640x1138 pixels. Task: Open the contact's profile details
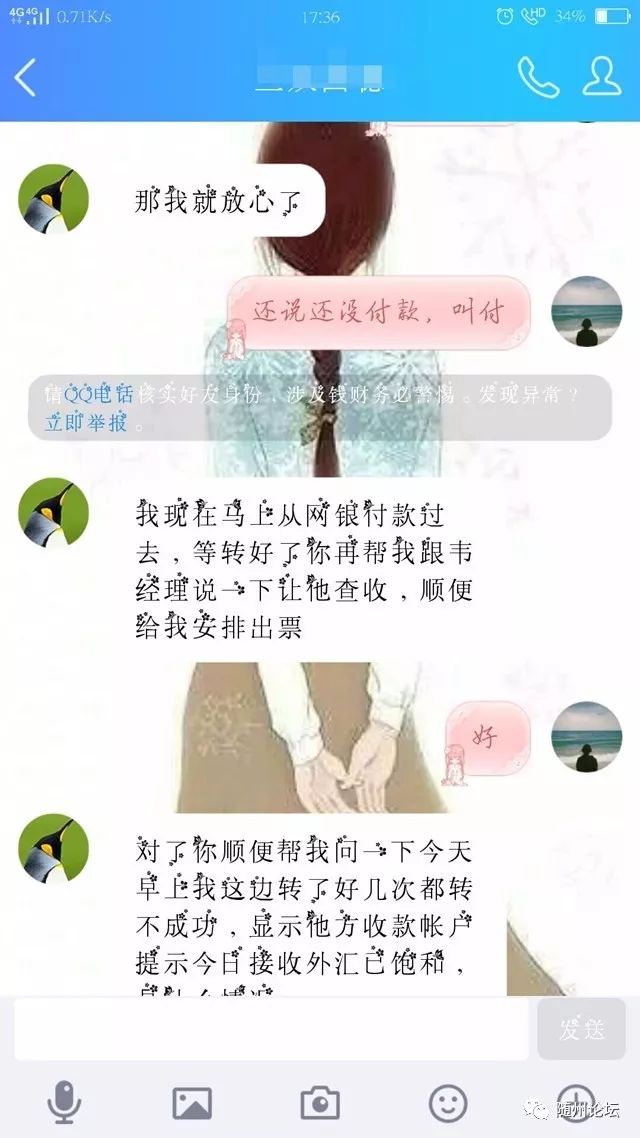click(602, 77)
